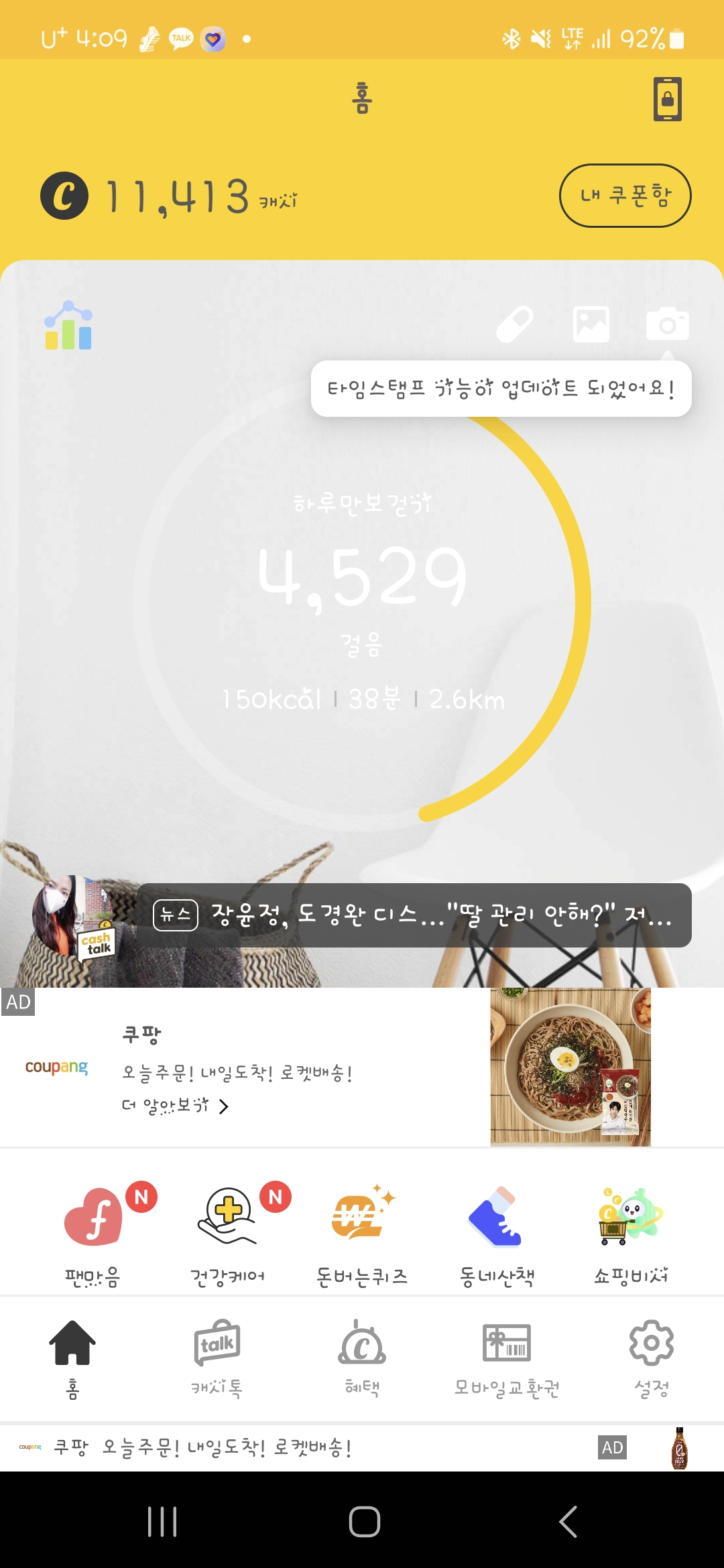Switch to the 모바일교환권 tab
The image size is (724, 1568).
click(x=507, y=1358)
